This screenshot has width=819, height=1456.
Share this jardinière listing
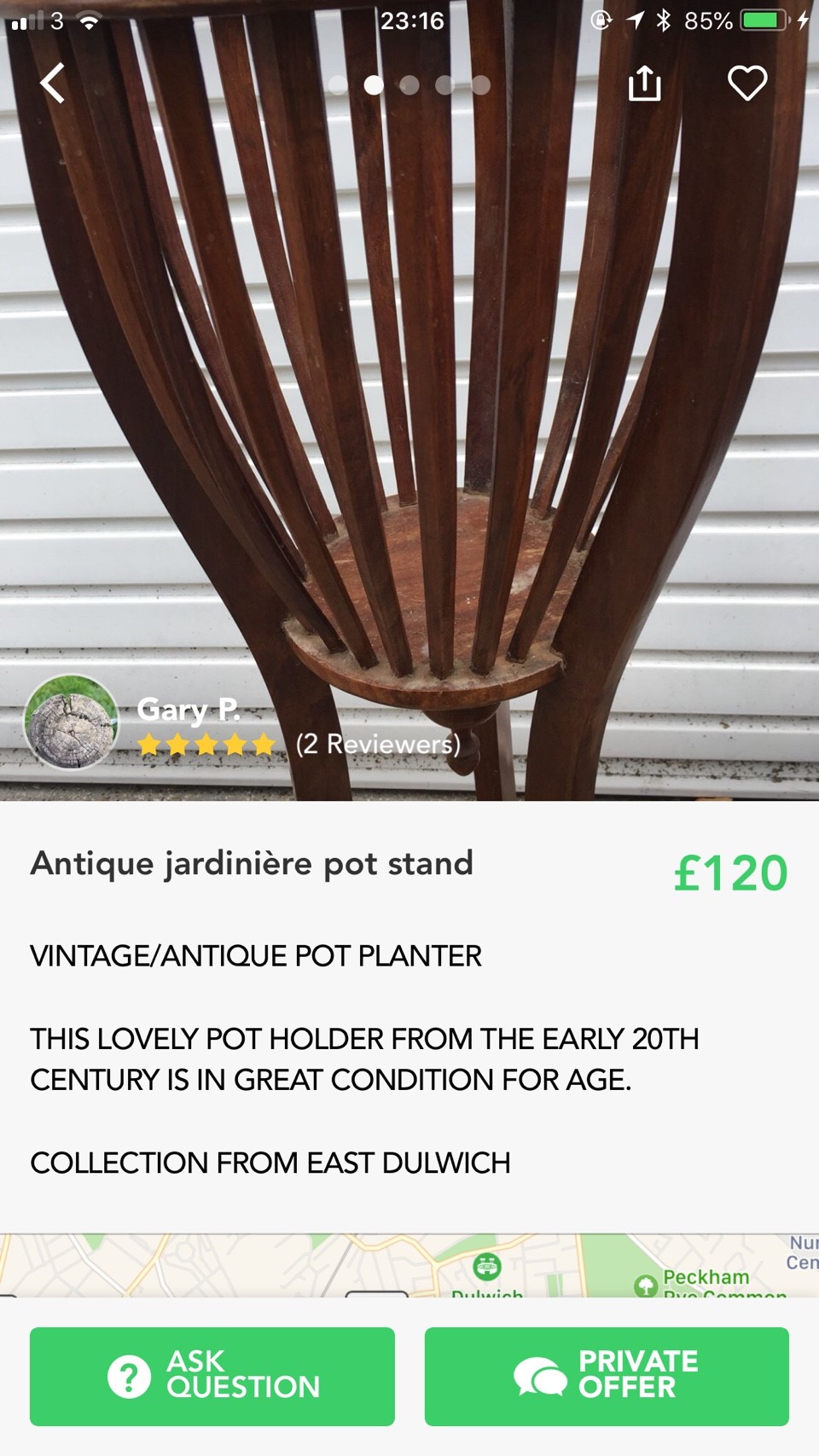tap(644, 84)
